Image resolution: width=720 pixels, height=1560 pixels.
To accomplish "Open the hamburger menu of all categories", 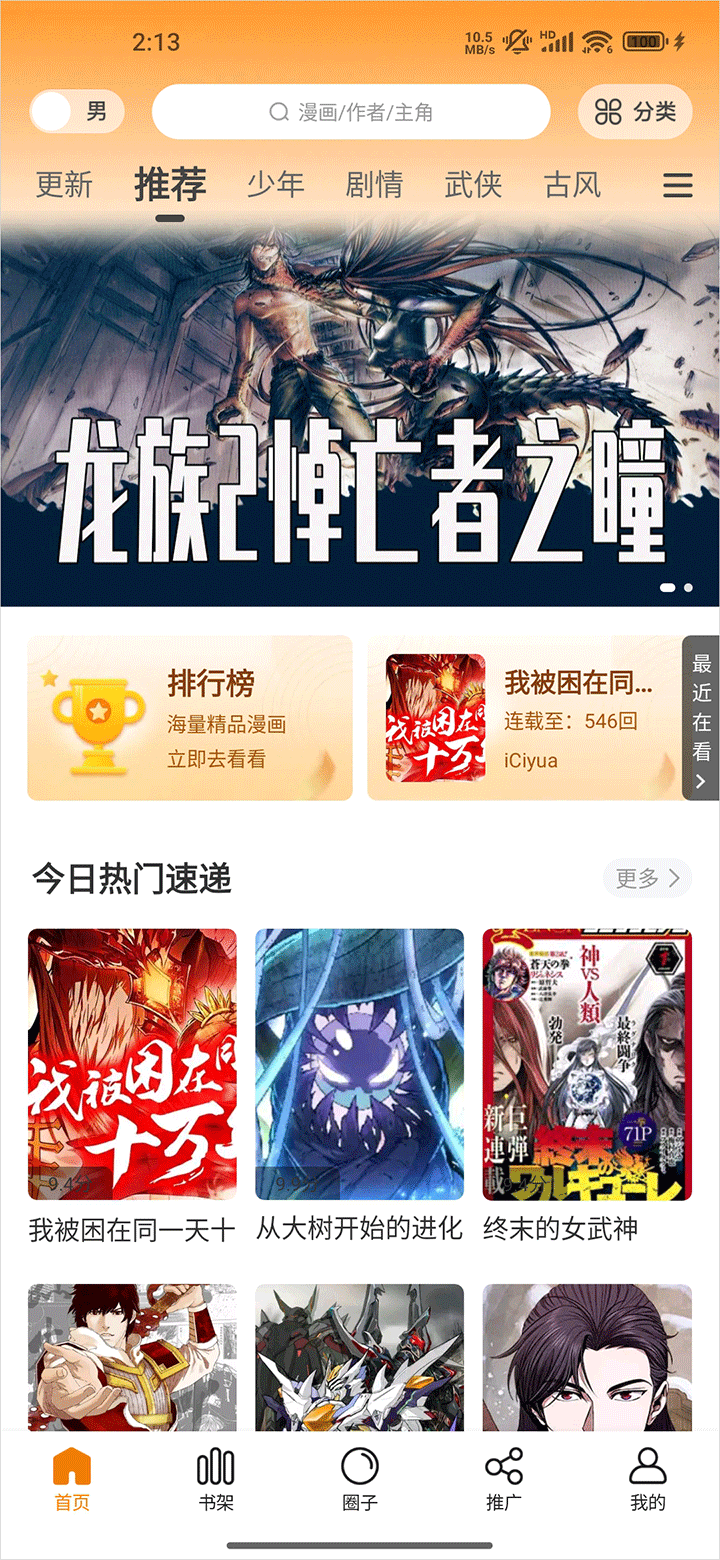I will click(678, 185).
